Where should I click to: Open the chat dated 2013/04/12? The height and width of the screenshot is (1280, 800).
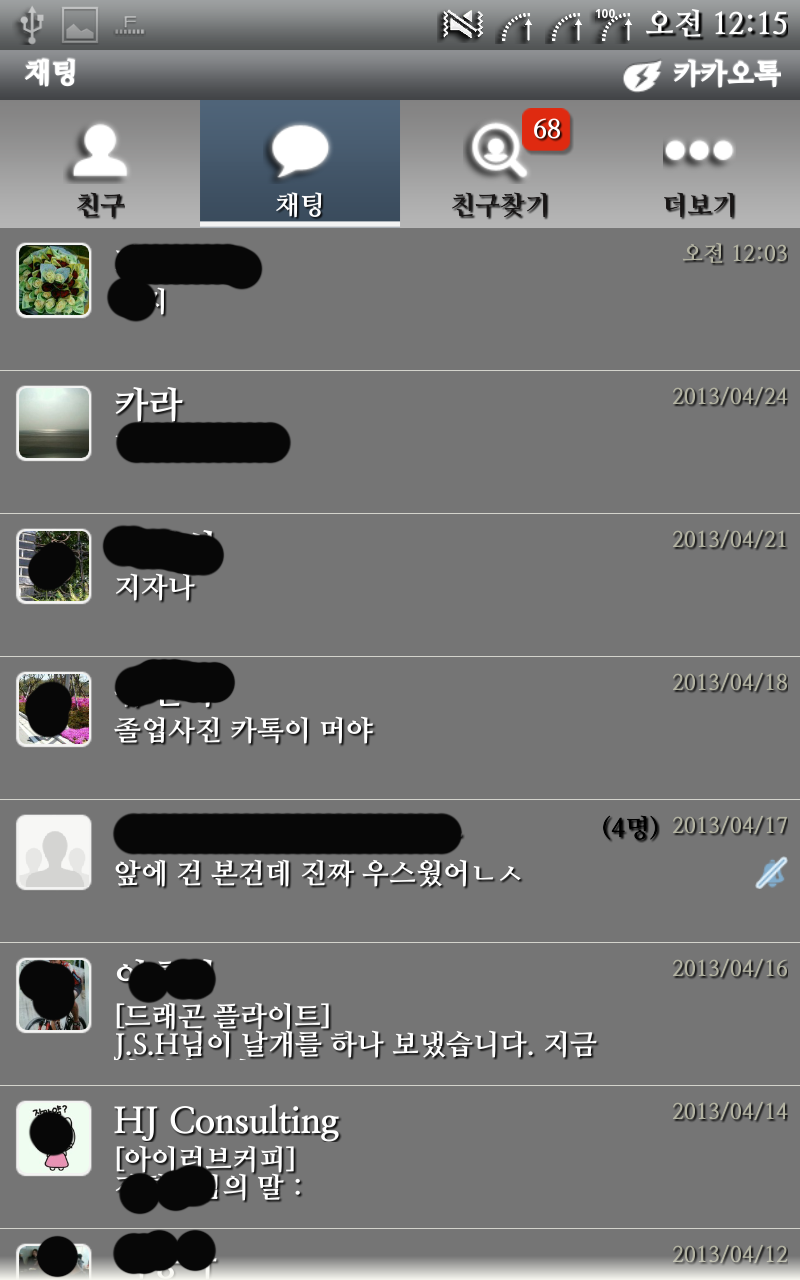coord(400,1256)
